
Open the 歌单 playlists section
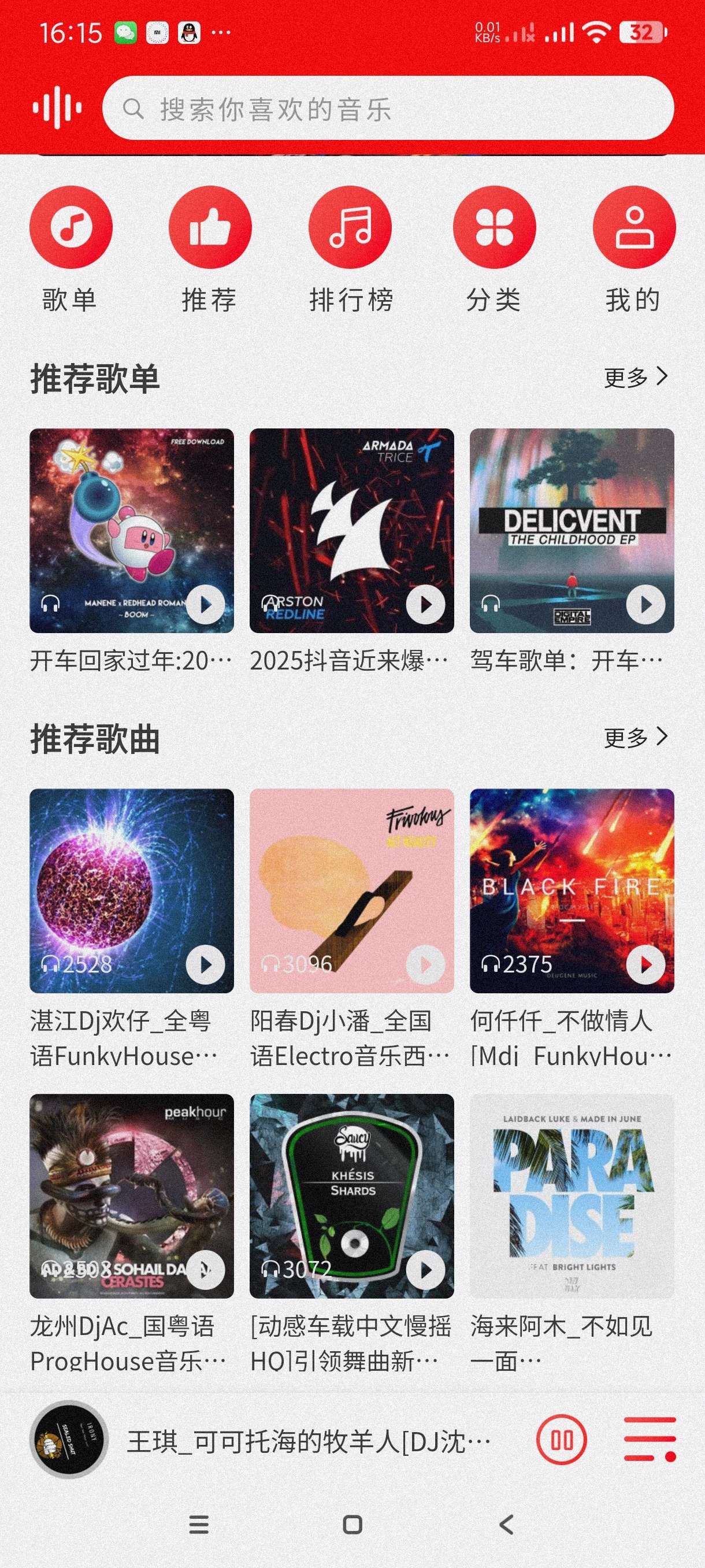coord(70,227)
